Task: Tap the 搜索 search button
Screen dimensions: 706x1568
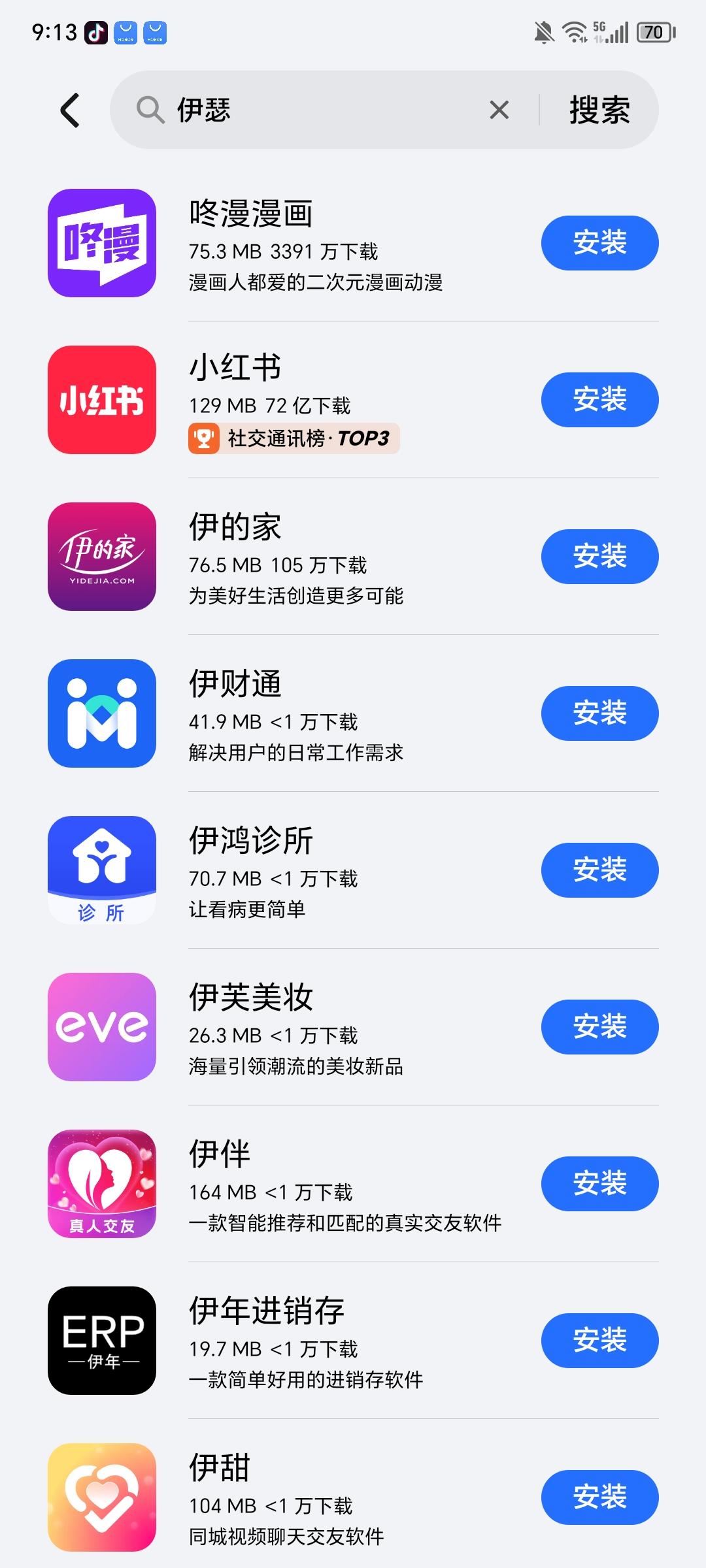Action: (599, 109)
